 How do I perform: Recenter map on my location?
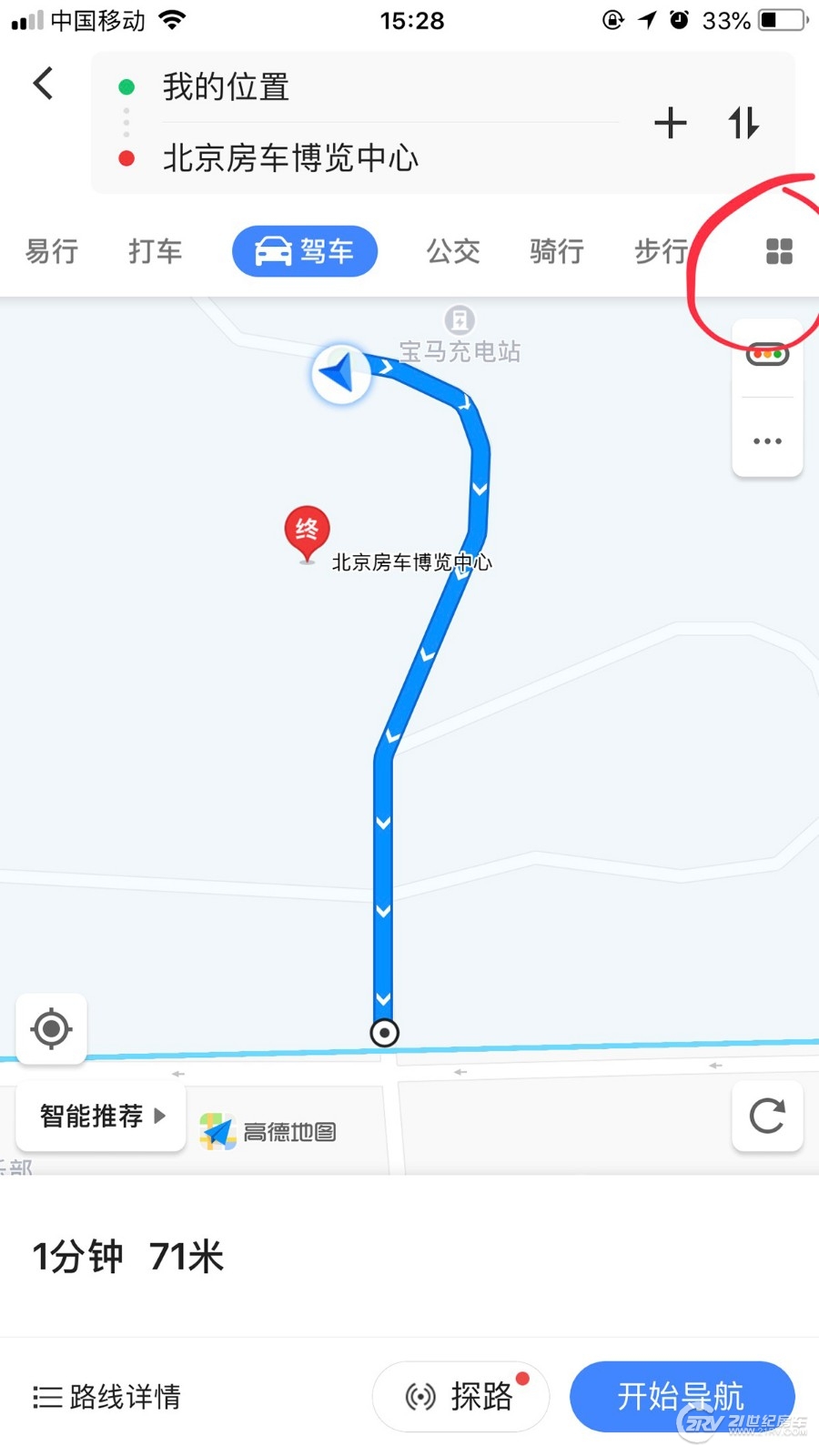pos(51,1029)
